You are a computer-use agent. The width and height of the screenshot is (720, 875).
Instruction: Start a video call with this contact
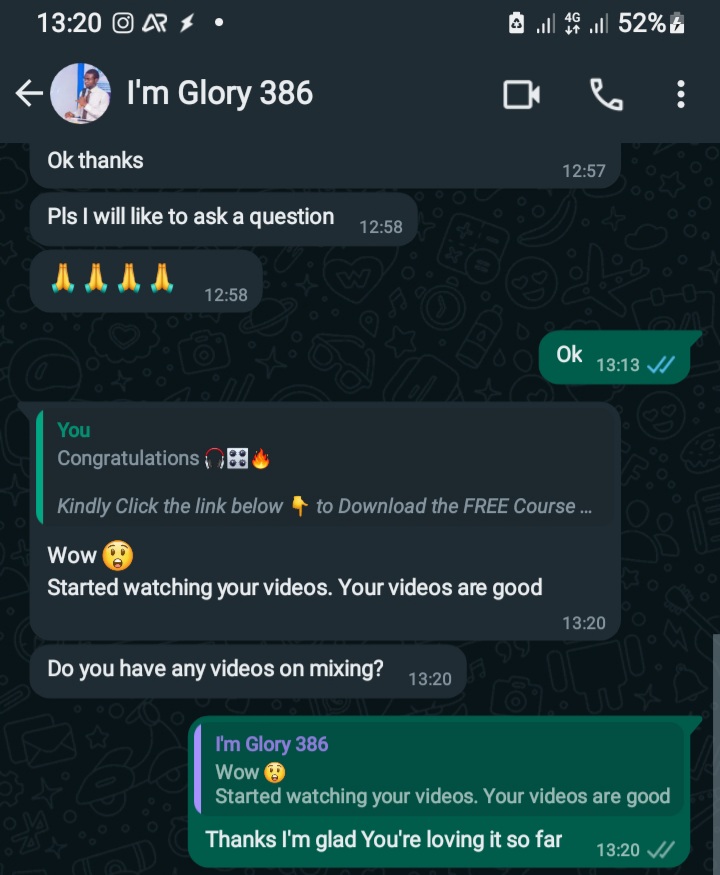coord(521,94)
